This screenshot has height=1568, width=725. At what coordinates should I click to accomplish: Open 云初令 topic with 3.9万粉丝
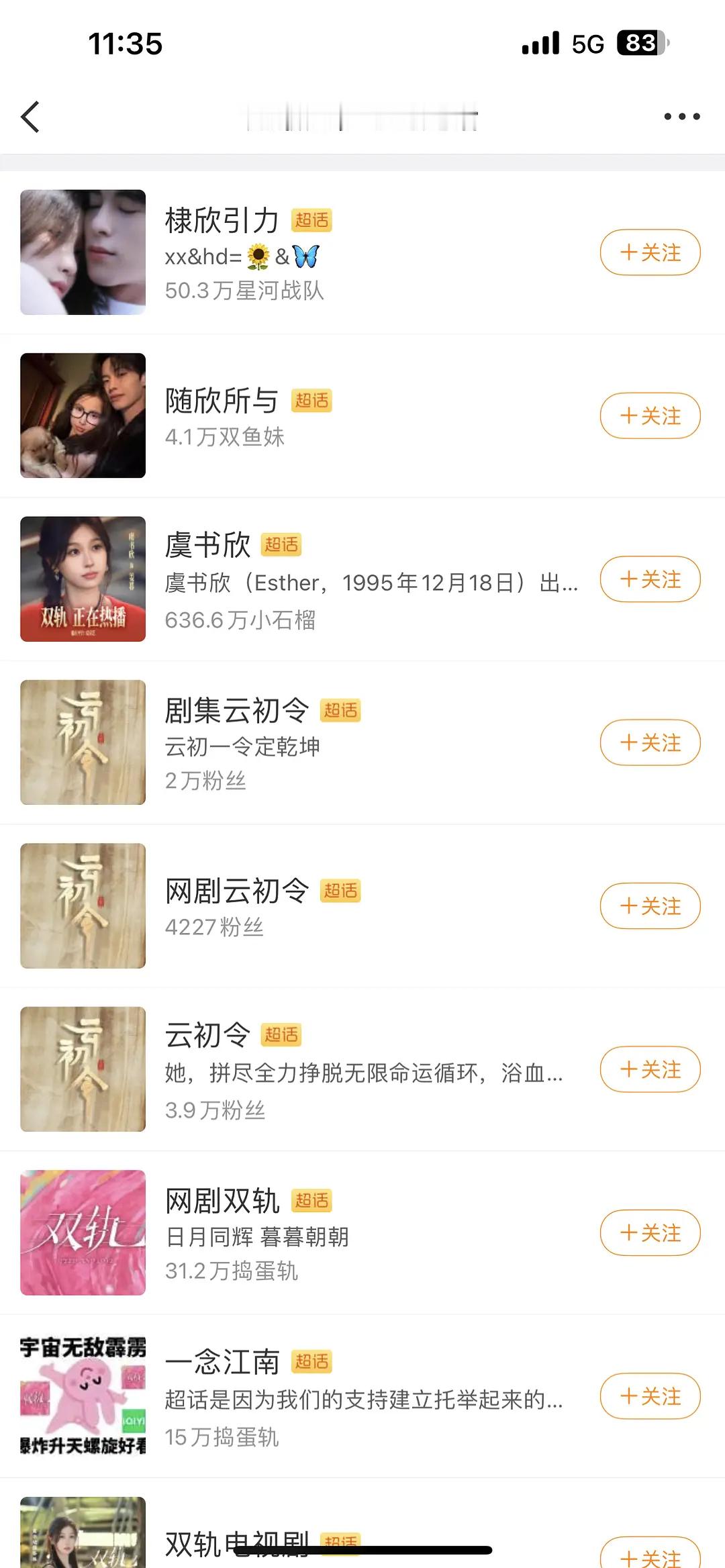tap(208, 1035)
